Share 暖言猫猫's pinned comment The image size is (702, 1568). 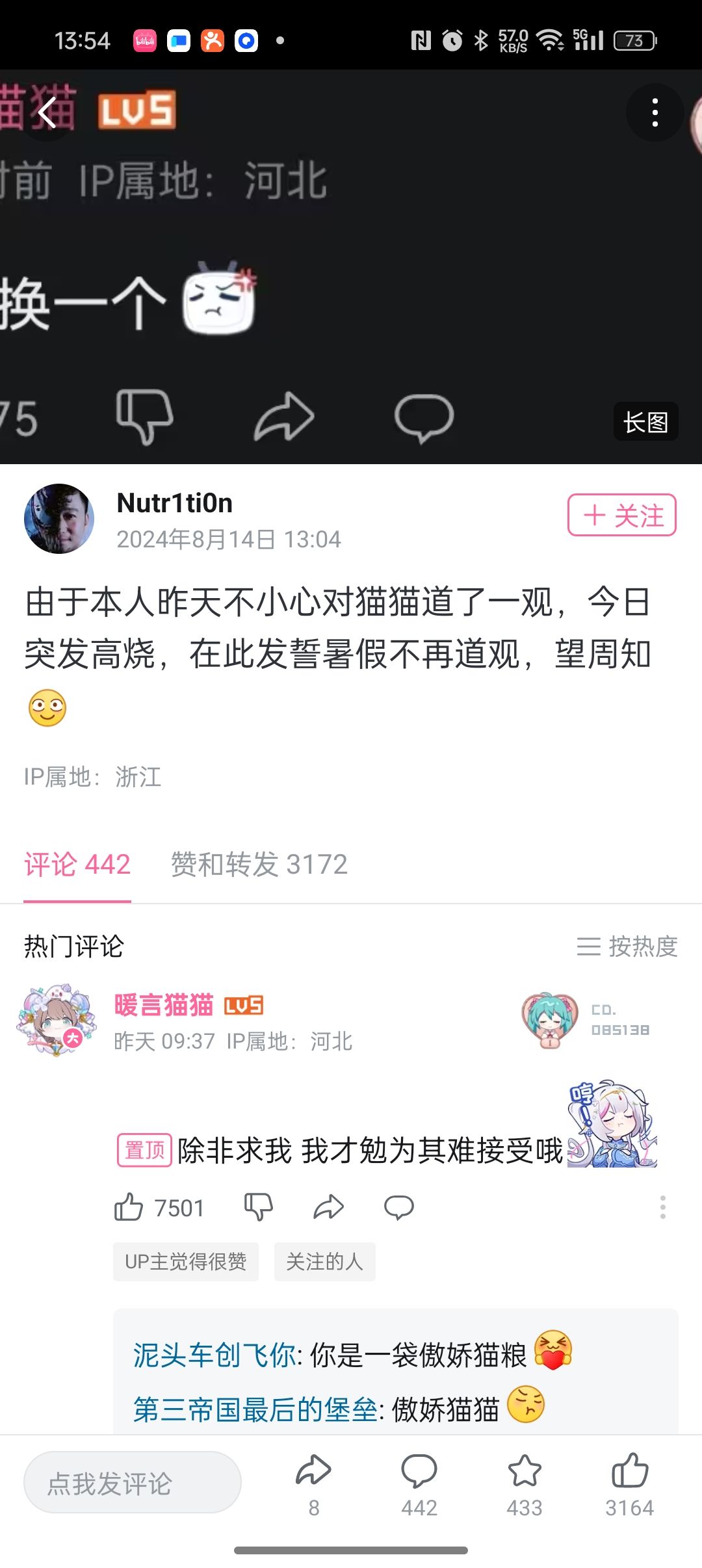(328, 1208)
